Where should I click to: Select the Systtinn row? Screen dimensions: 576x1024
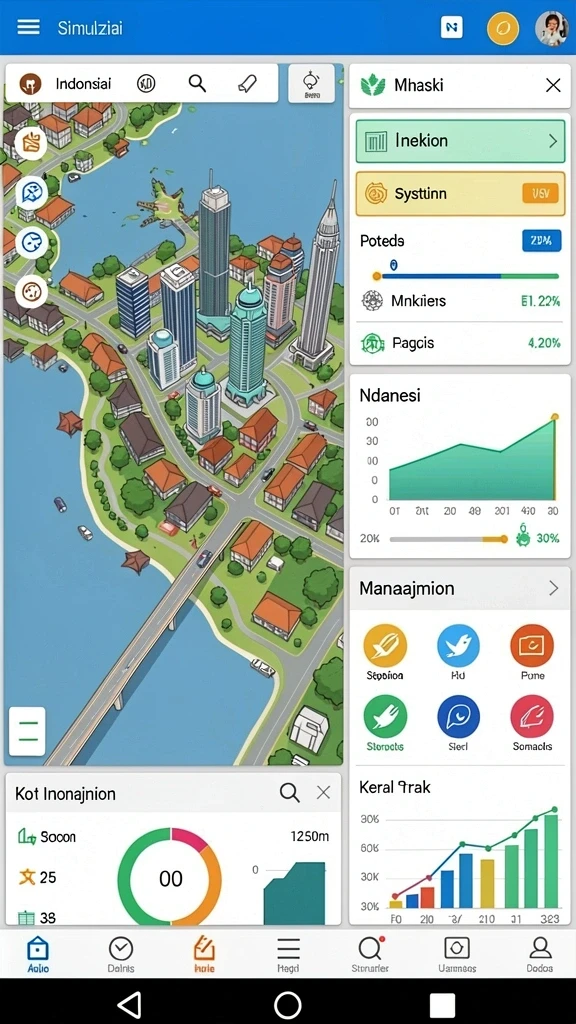(x=460, y=193)
